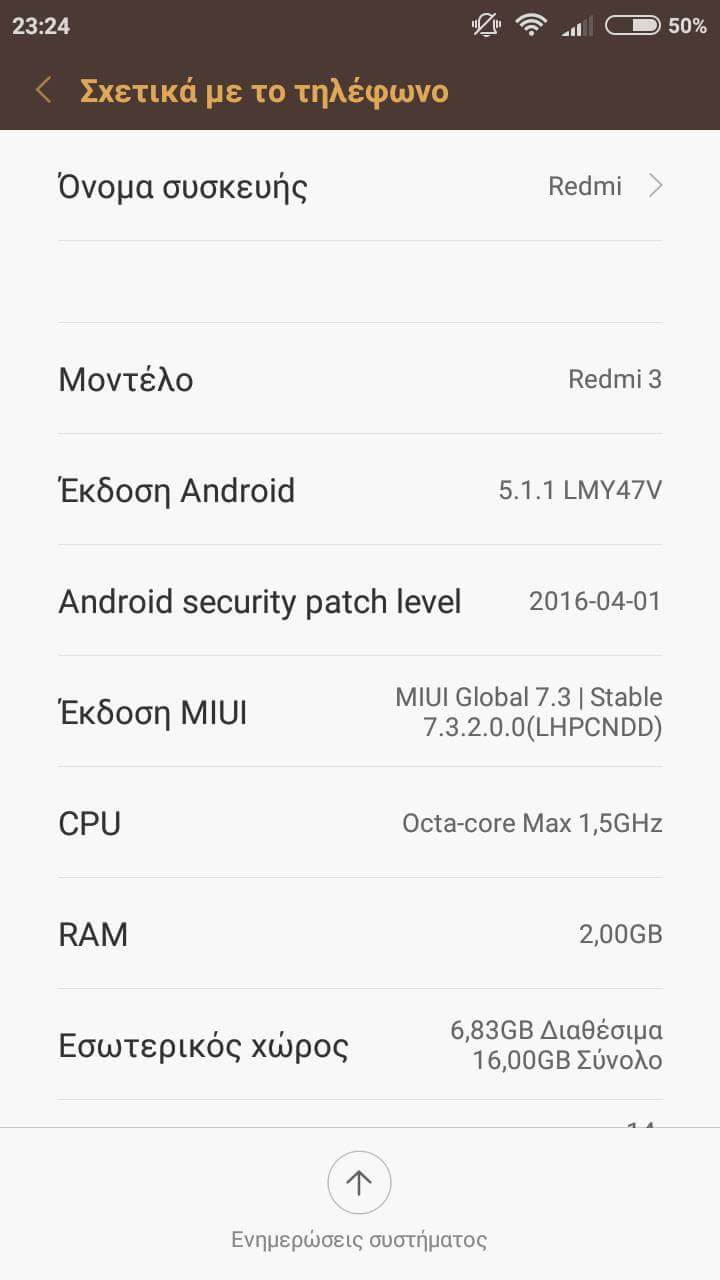
Task: Tap the Έκδοση MIUI row
Action: pyautogui.click(x=360, y=712)
